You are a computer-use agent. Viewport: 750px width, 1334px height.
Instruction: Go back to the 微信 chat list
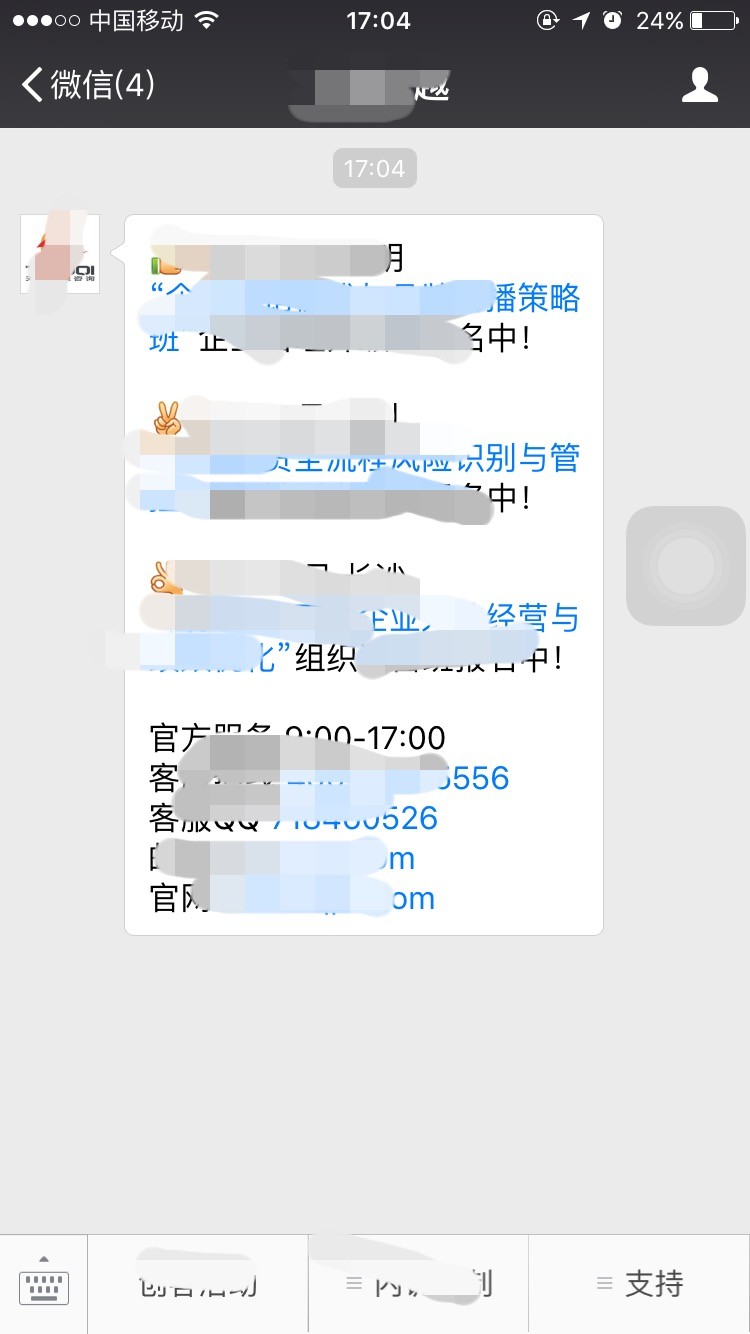(88, 85)
